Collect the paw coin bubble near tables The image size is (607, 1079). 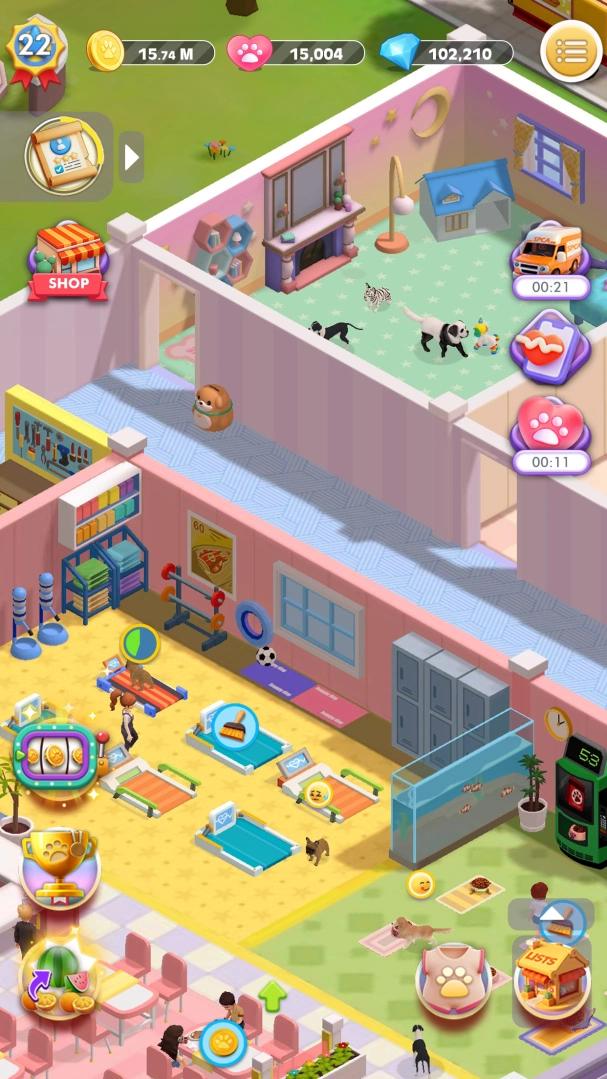tap(222, 1044)
